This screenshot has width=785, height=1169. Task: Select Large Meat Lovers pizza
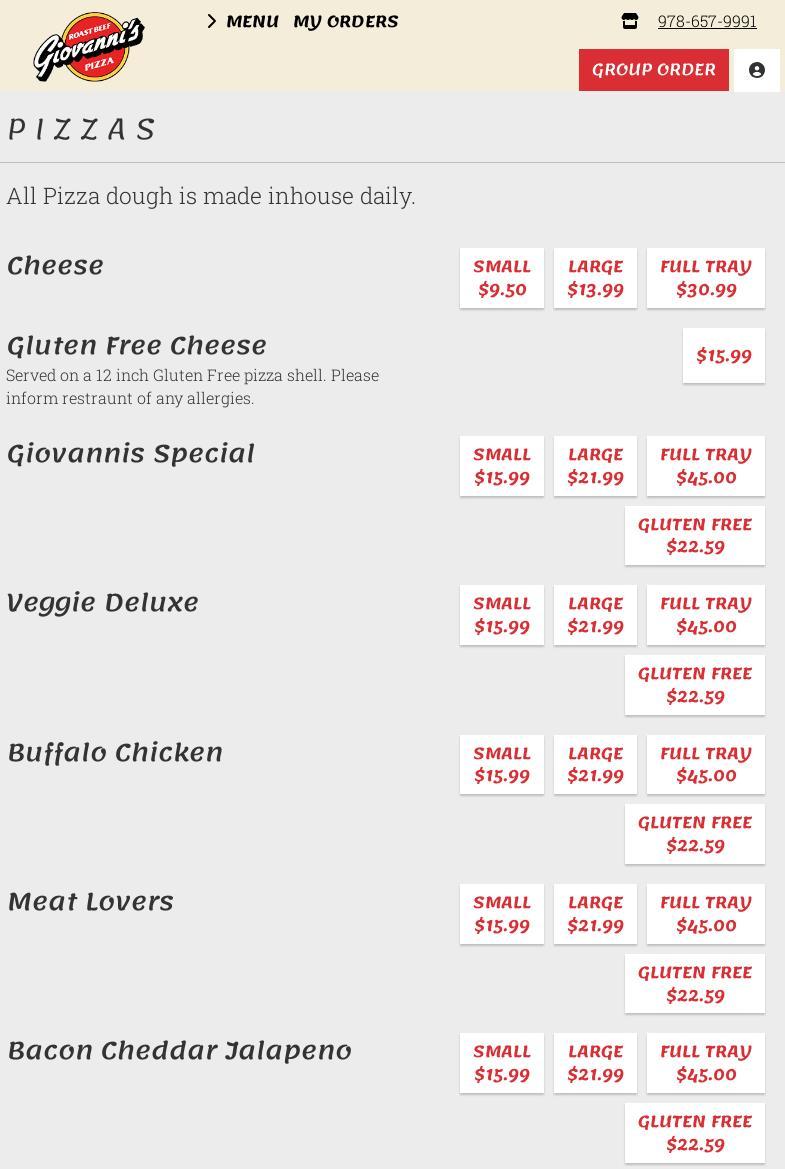(x=595, y=914)
